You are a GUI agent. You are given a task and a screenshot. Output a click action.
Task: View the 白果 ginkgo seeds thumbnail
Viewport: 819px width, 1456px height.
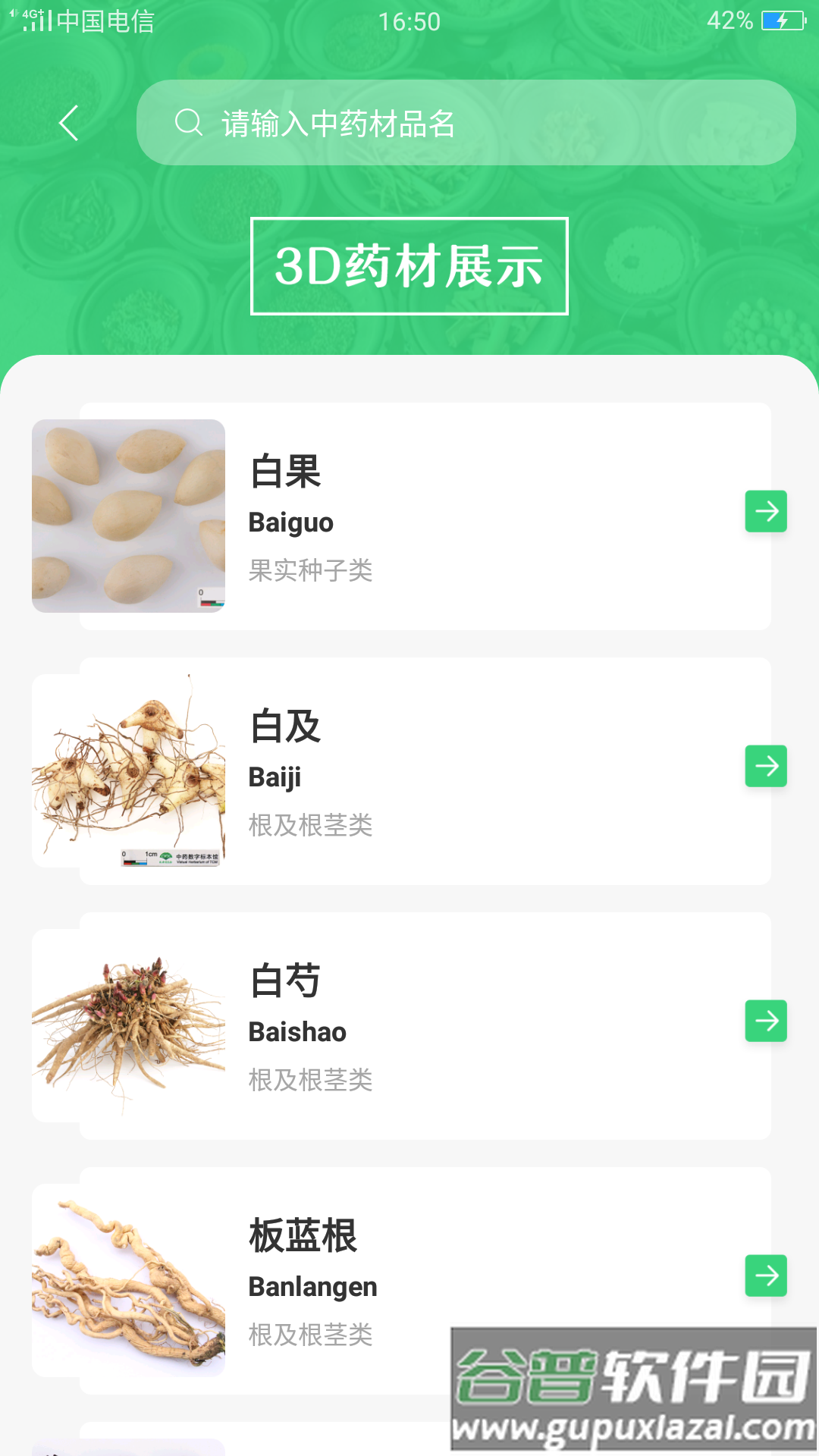[127, 516]
